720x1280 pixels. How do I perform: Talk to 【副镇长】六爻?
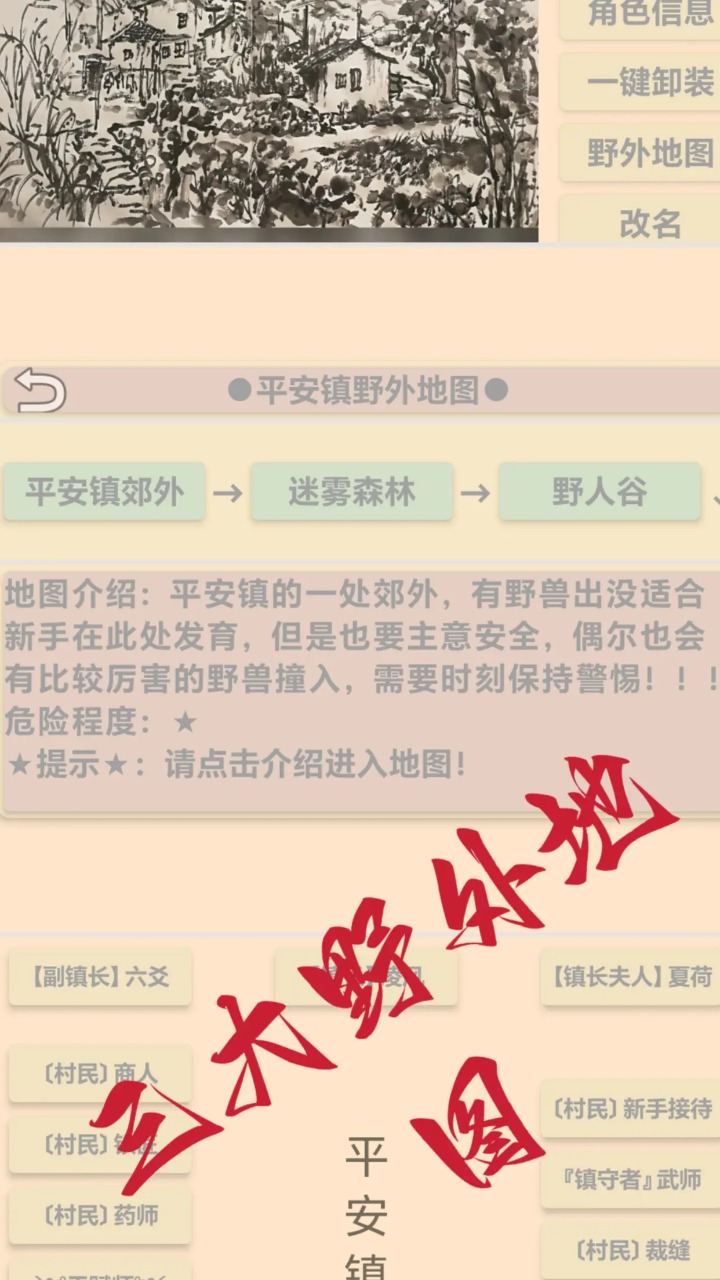click(x=100, y=977)
